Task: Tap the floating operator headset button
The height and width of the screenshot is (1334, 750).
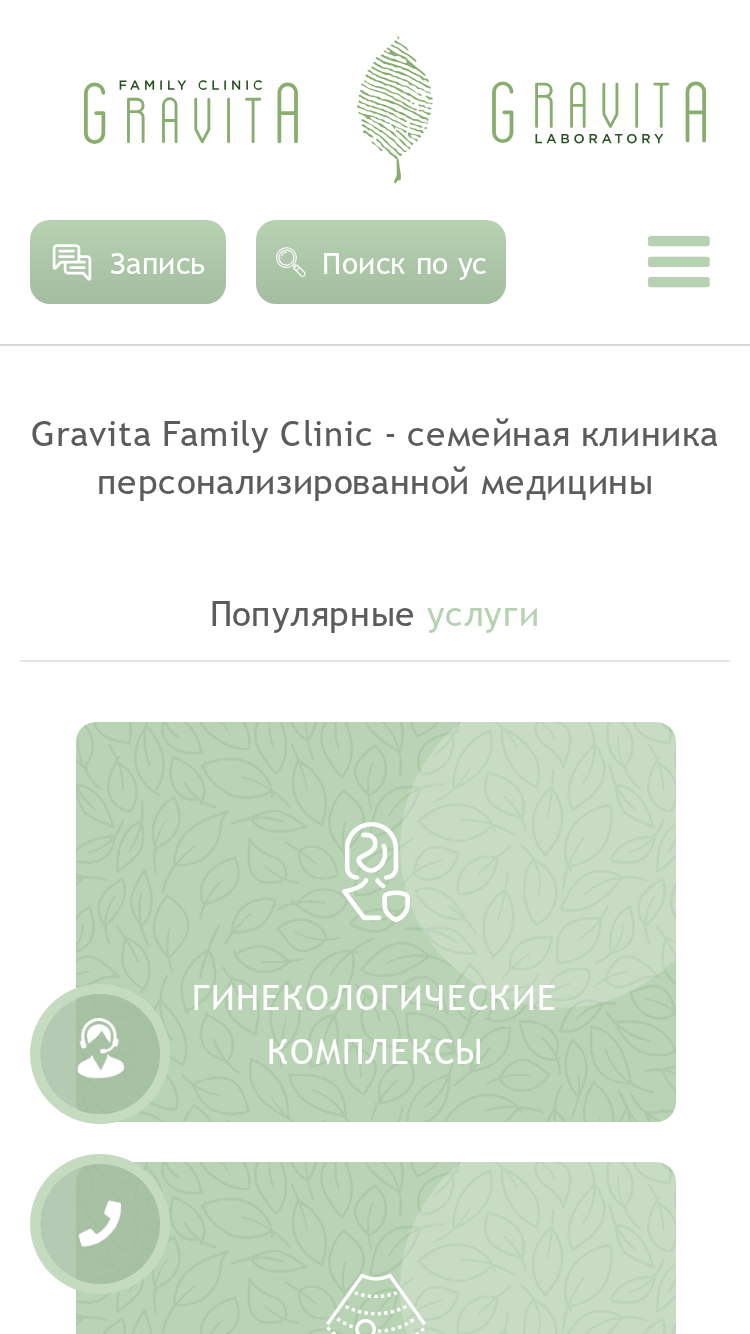Action: pos(100,1053)
